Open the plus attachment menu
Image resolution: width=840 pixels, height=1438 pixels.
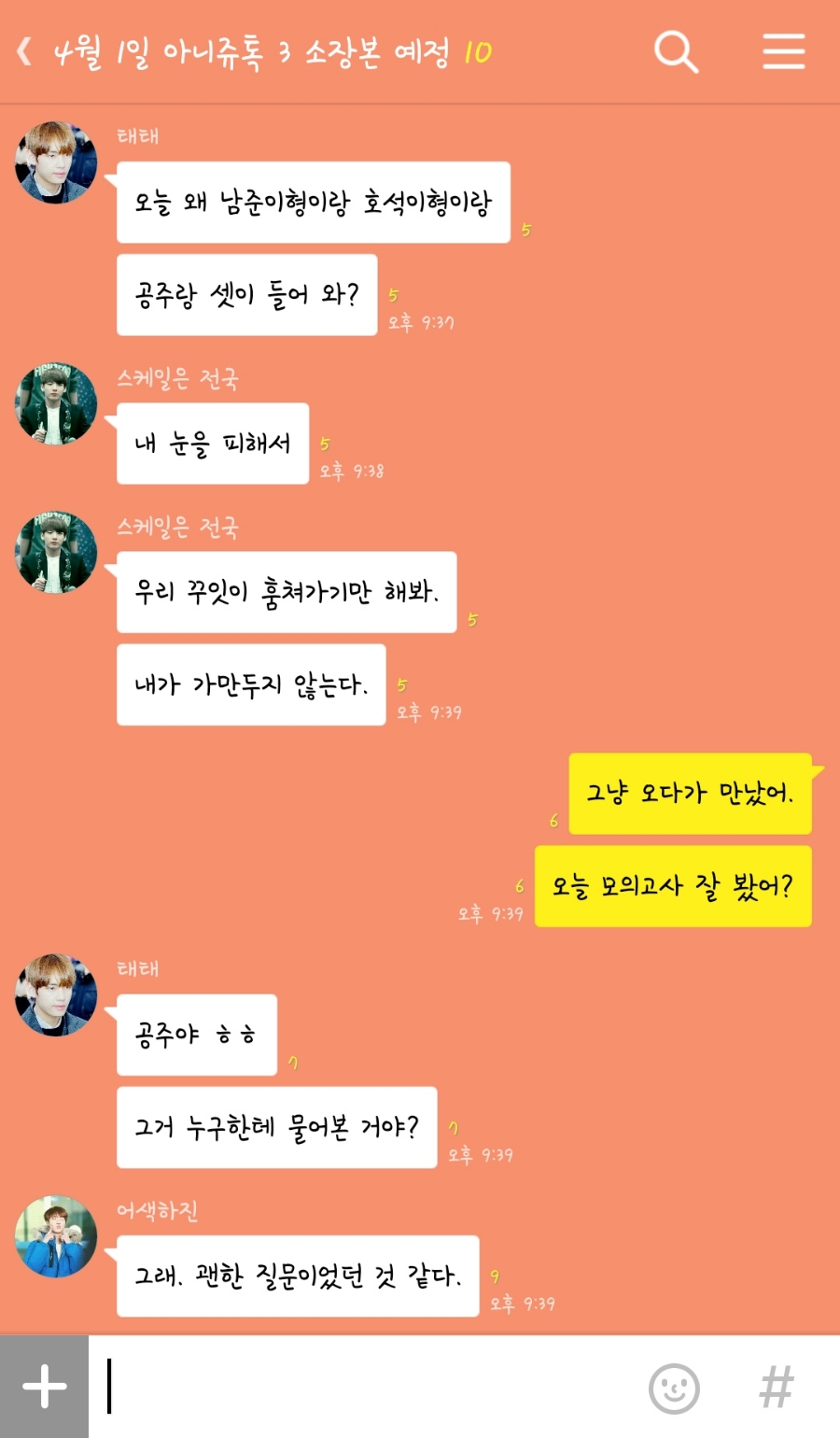[x=44, y=1387]
